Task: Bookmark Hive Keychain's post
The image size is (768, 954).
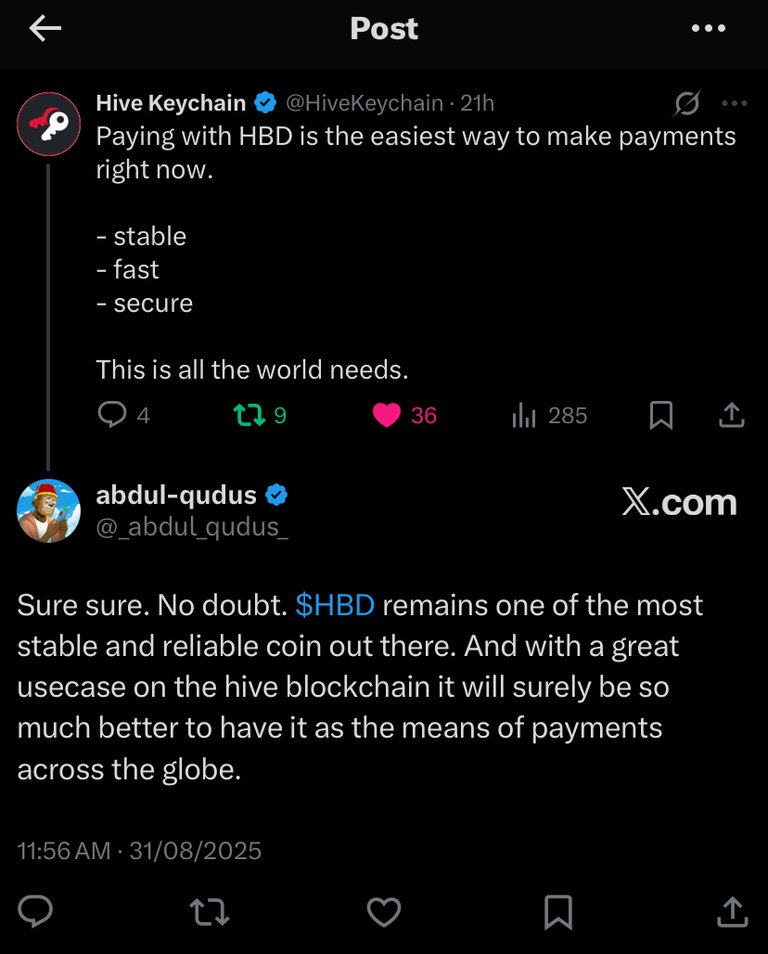Action: click(x=661, y=415)
